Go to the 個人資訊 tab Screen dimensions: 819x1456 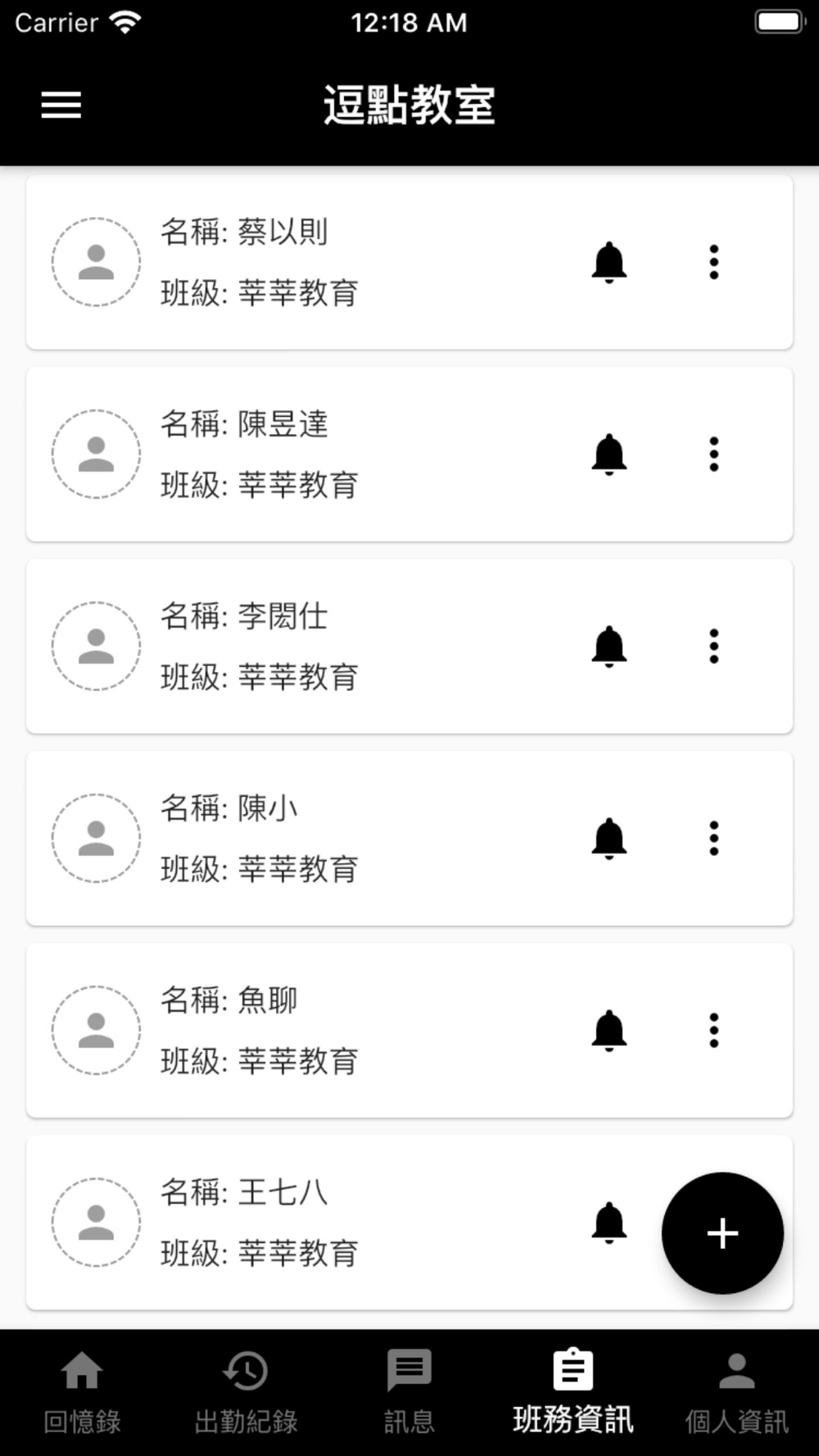737,1392
